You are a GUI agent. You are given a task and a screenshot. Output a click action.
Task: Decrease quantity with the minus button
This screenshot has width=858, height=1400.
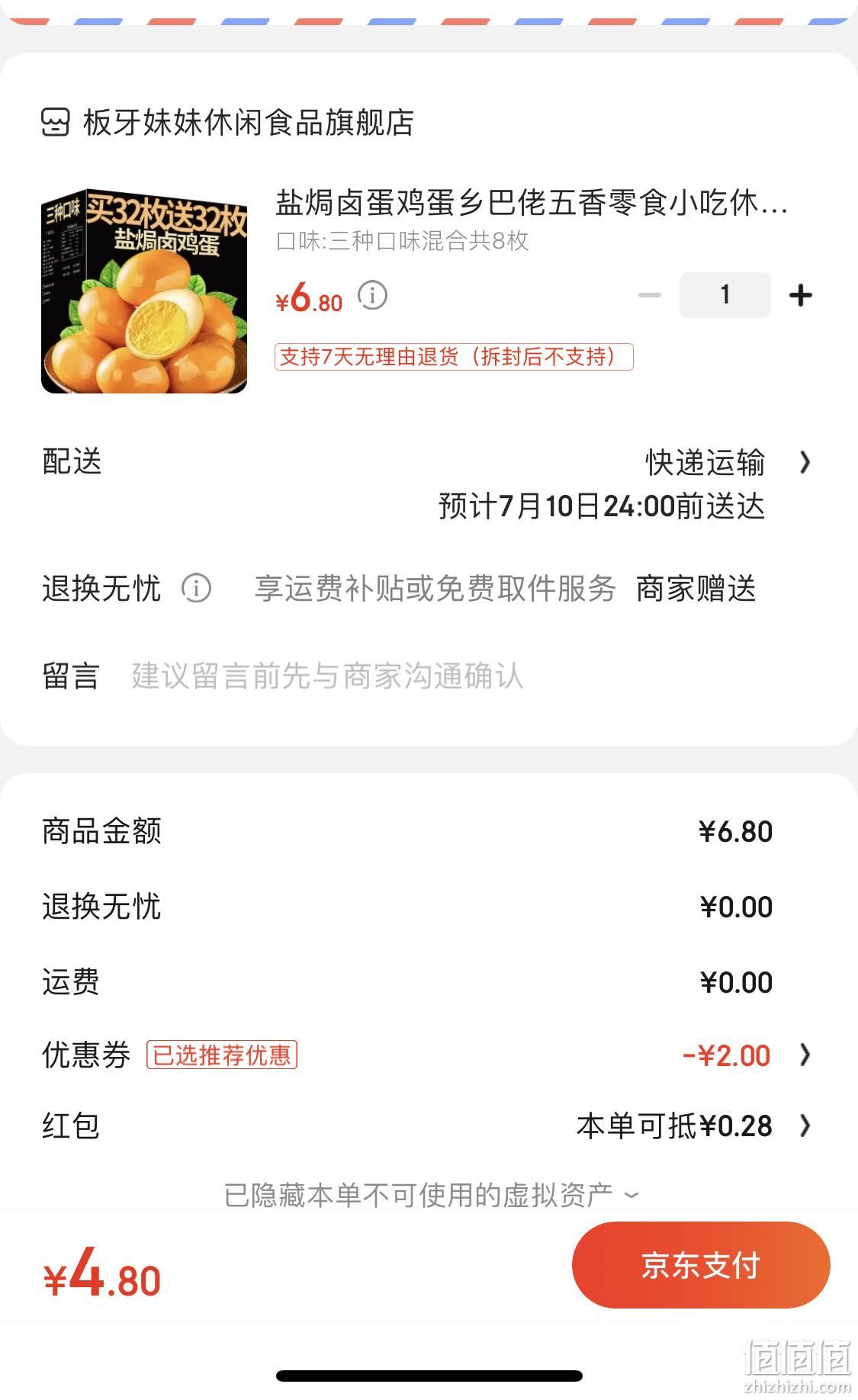(650, 295)
